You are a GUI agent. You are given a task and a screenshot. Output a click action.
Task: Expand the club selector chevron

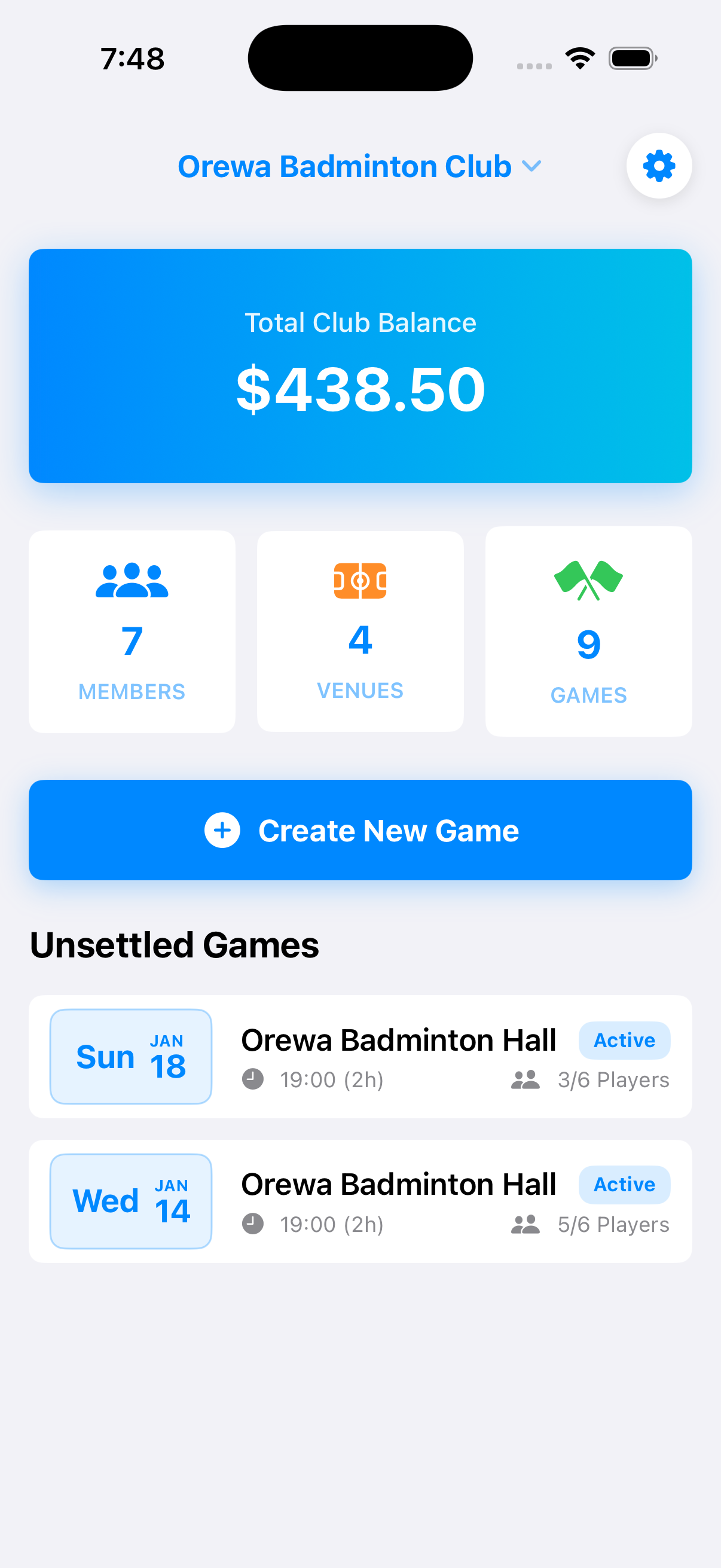[x=531, y=166]
